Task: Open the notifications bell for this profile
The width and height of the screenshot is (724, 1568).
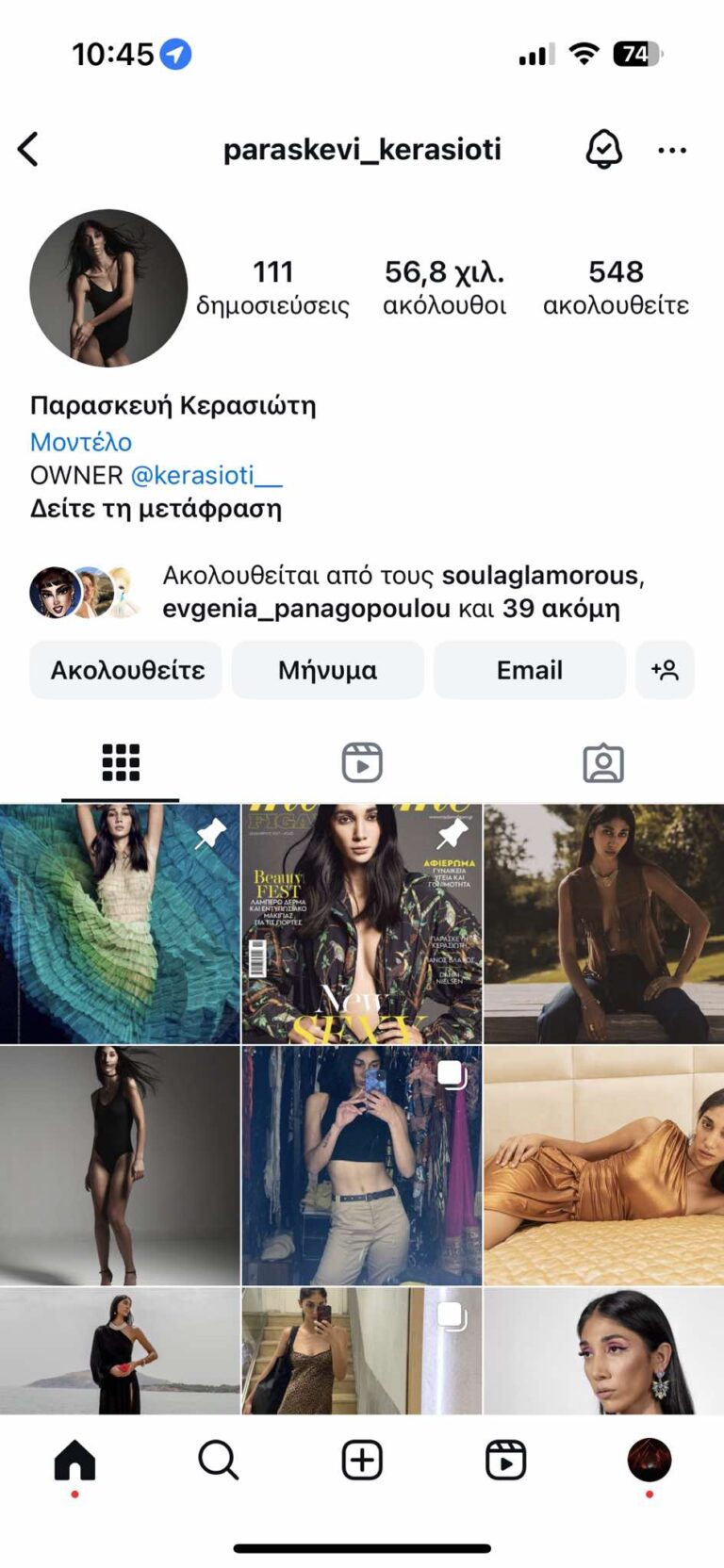Action: pos(603,149)
